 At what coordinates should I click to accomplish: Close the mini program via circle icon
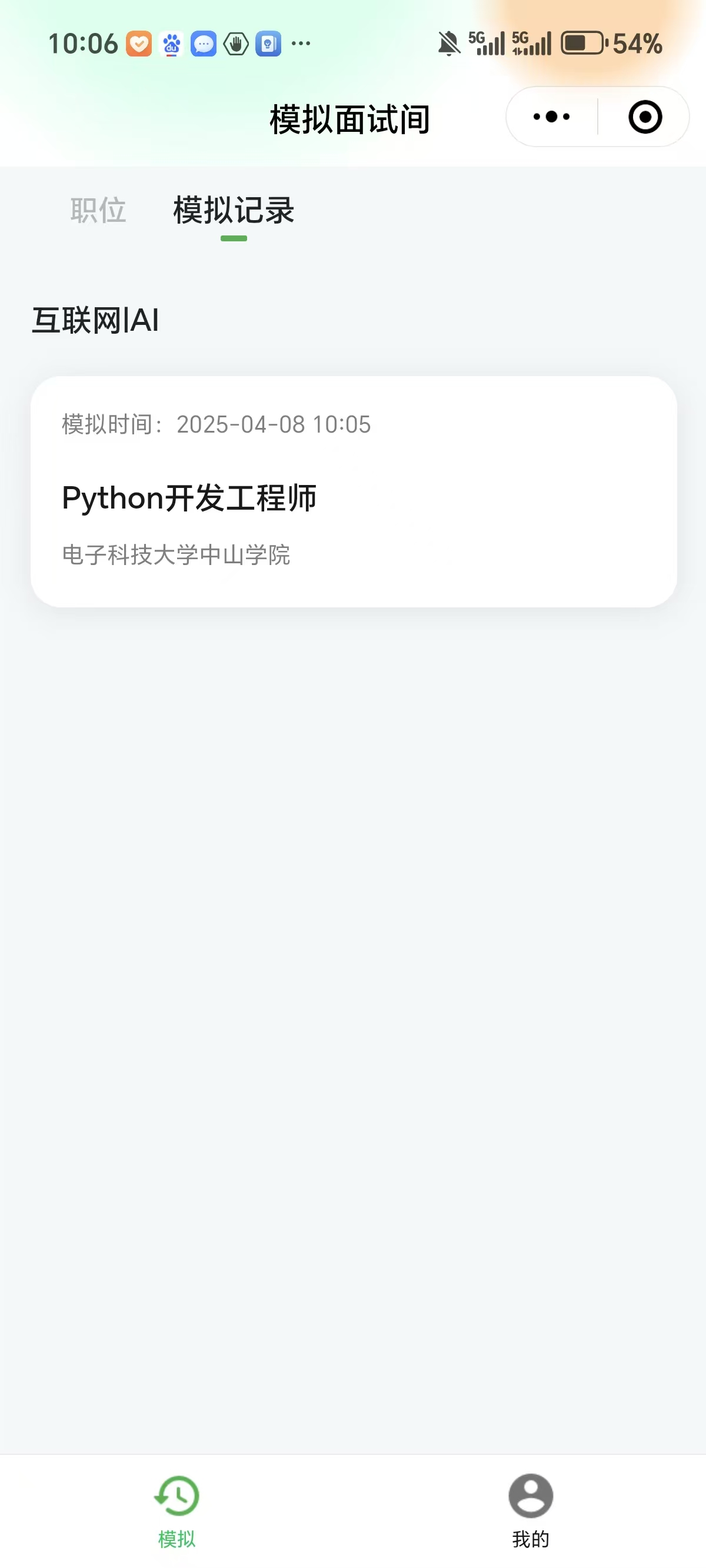pyautogui.click(x=645, y=117)
